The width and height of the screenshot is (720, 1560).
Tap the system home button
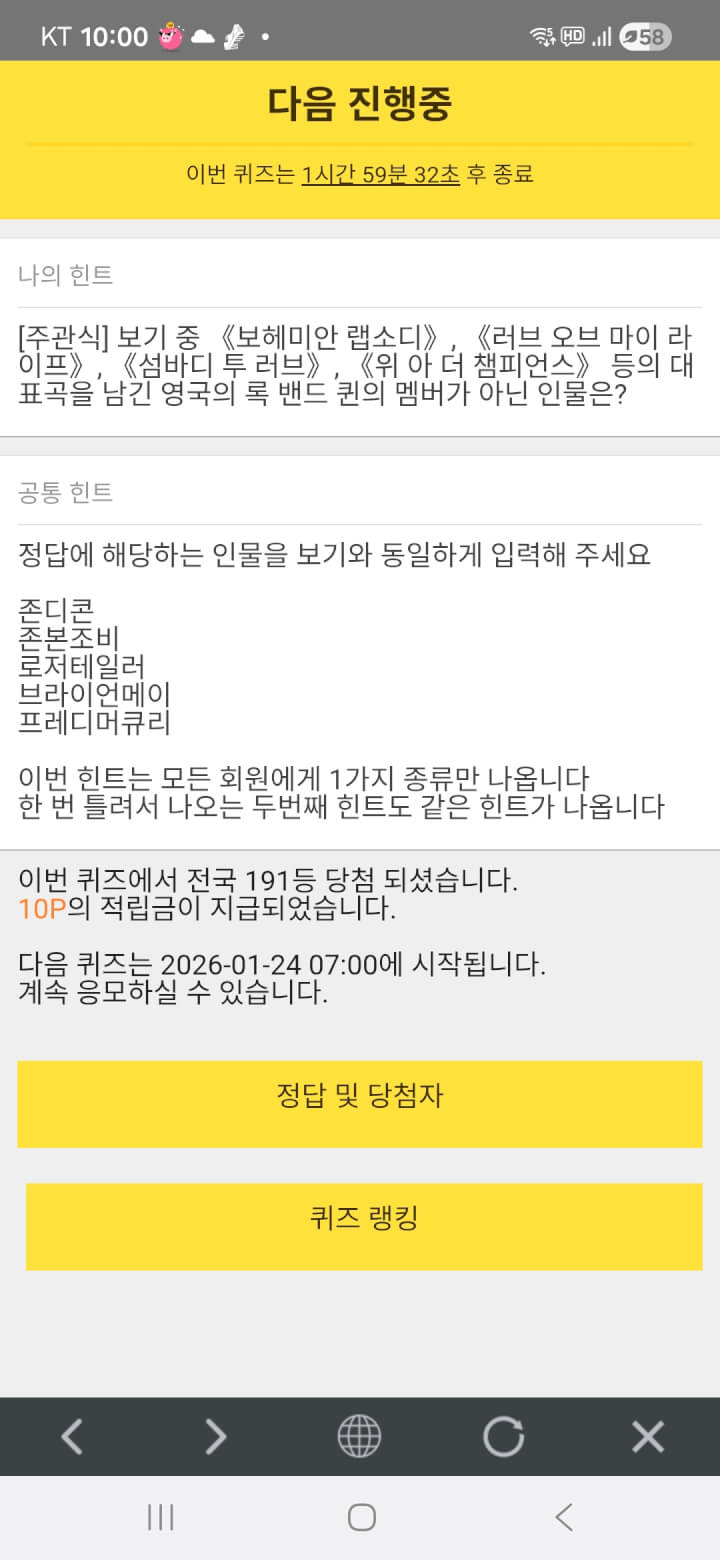click(x=361, y=1517)
